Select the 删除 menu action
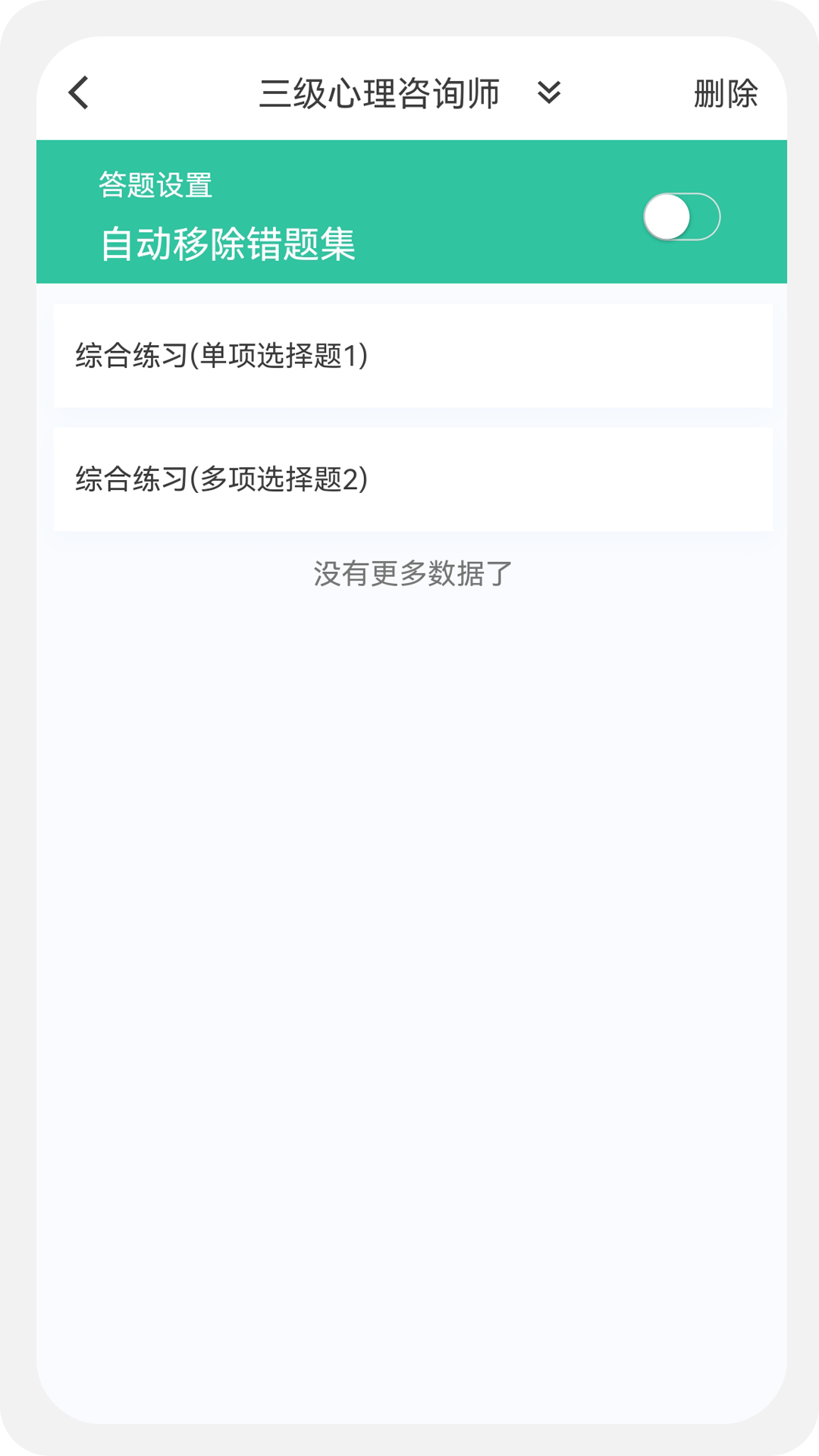The width and height of the screenshot is (819, 1456). pyautogui.click(x=726, y=93)
